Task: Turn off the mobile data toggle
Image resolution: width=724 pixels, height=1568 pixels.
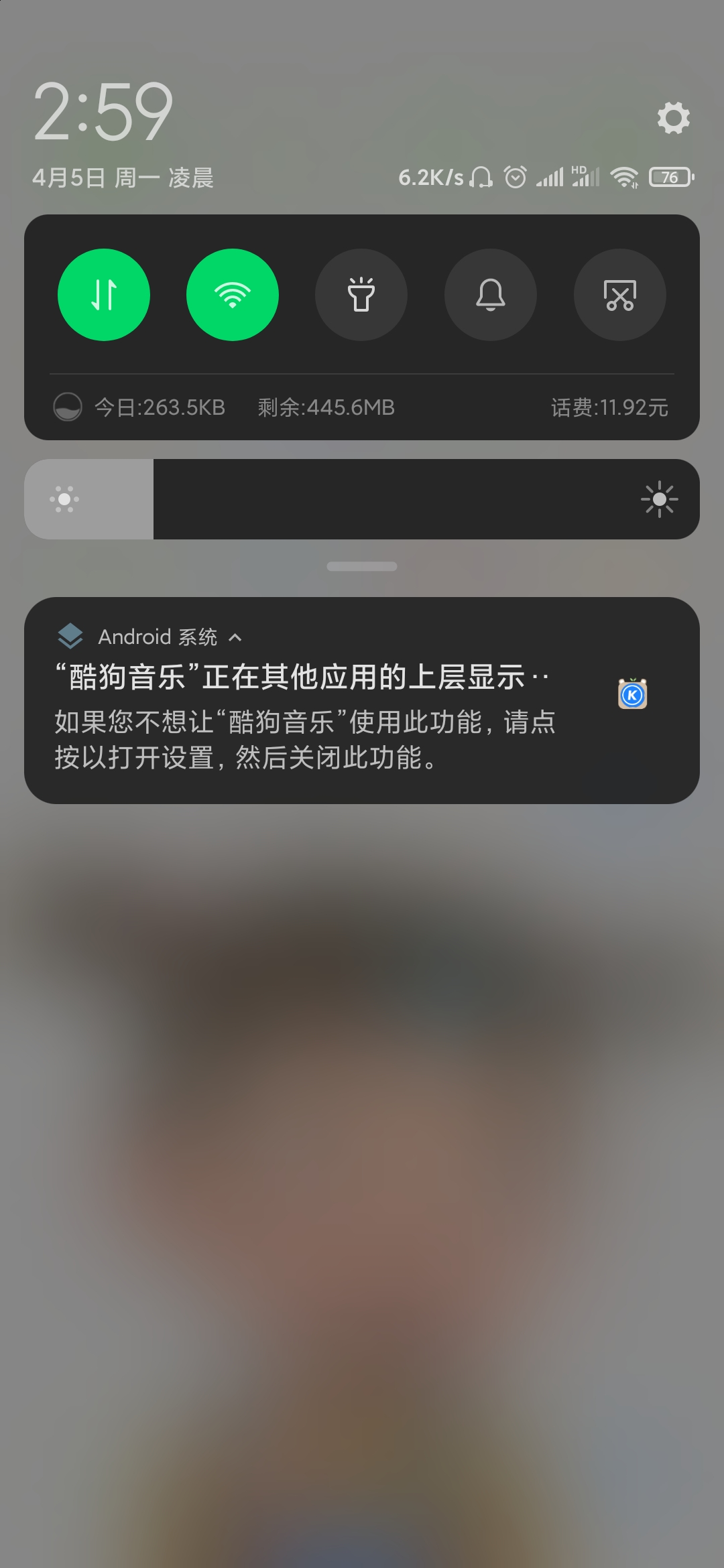Action: (x=104, y=295)
